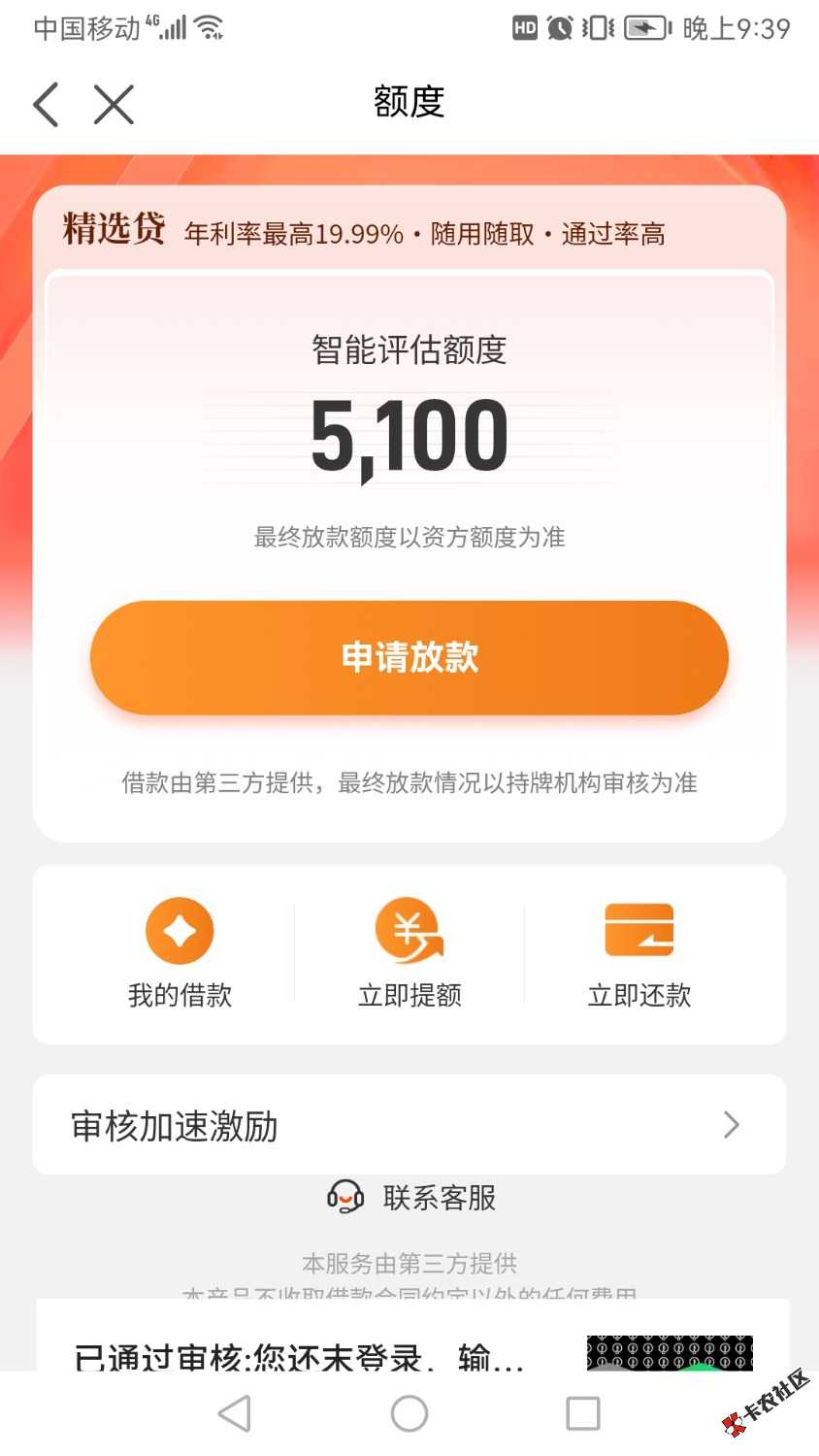819x1456 pixels.
Task: Open 立即还款 to repay
Action: coord(639,952)
